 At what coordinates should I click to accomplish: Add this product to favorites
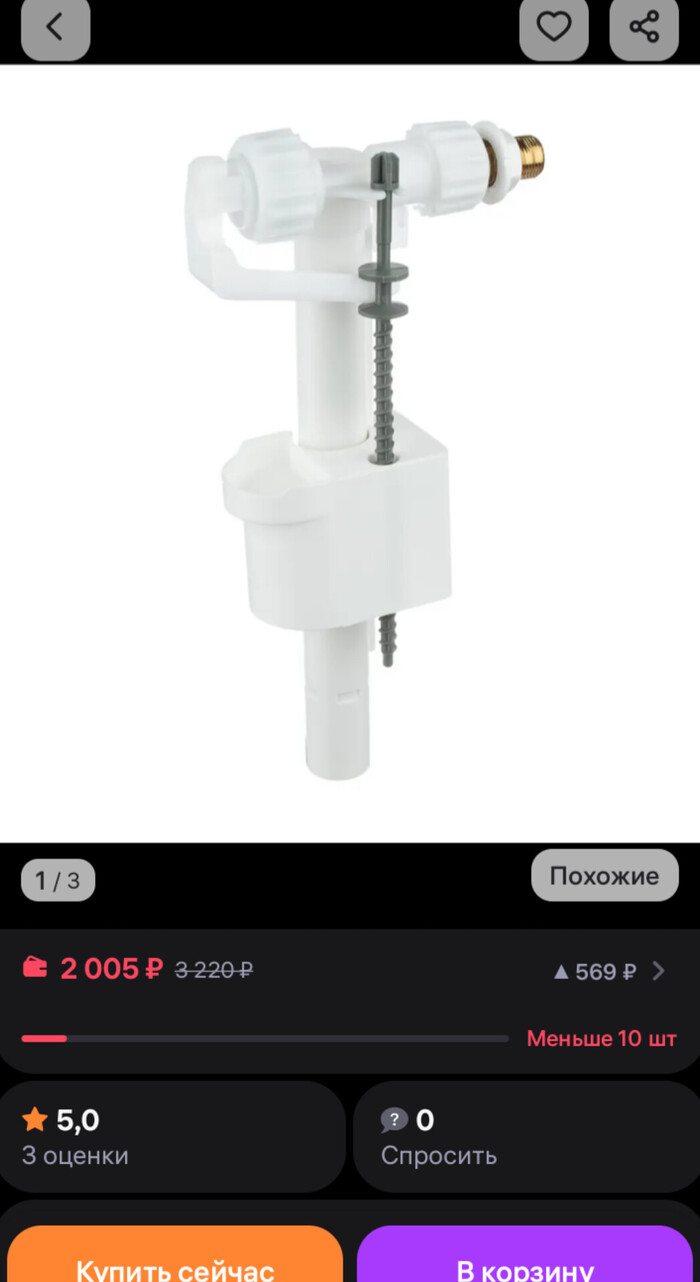click(553, 28)
